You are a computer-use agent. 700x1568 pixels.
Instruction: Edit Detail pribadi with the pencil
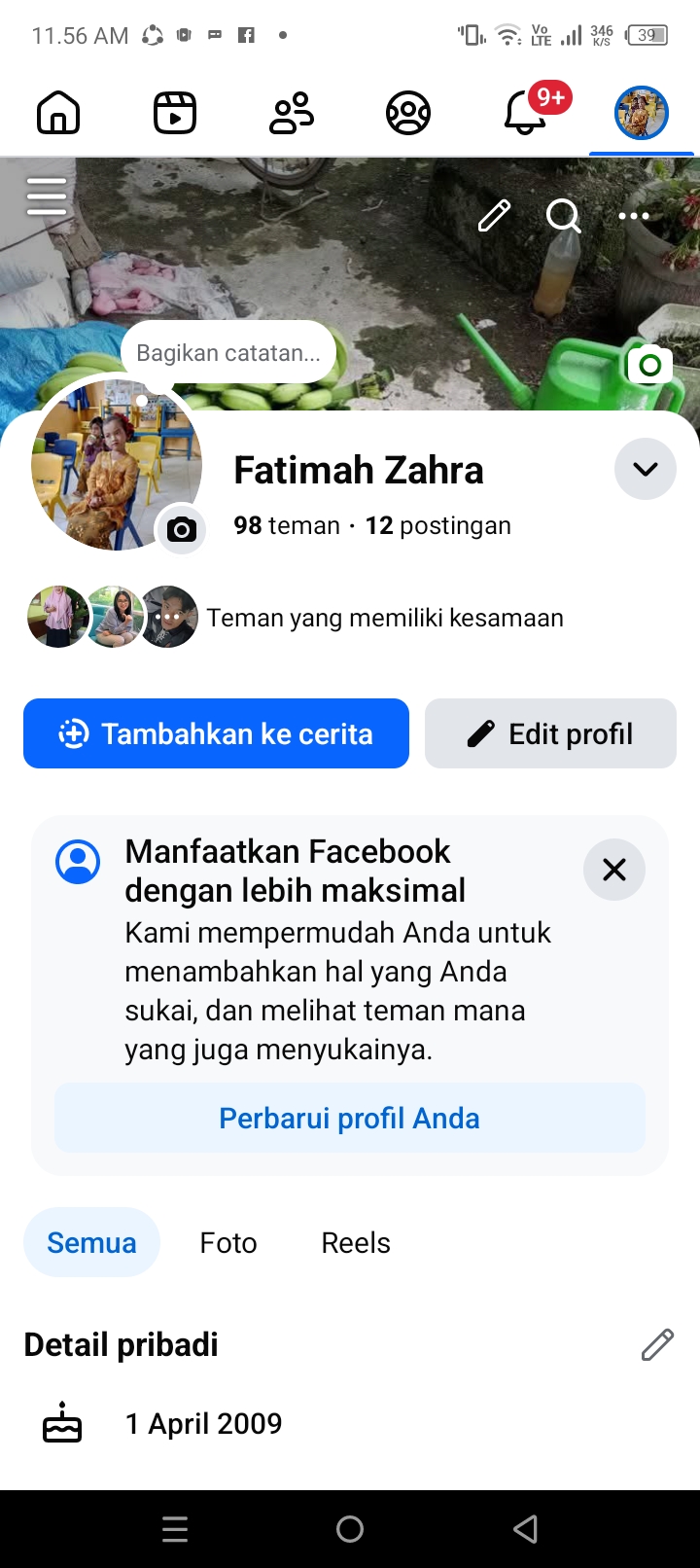[657, 1344]
